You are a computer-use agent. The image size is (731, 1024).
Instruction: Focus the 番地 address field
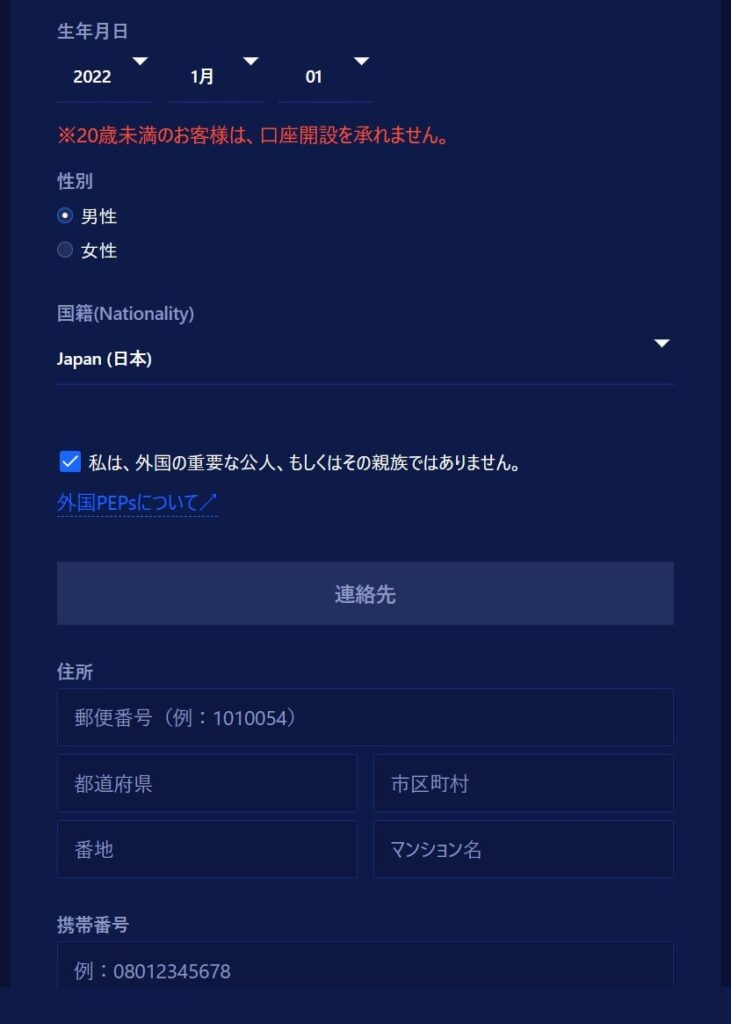207,849
